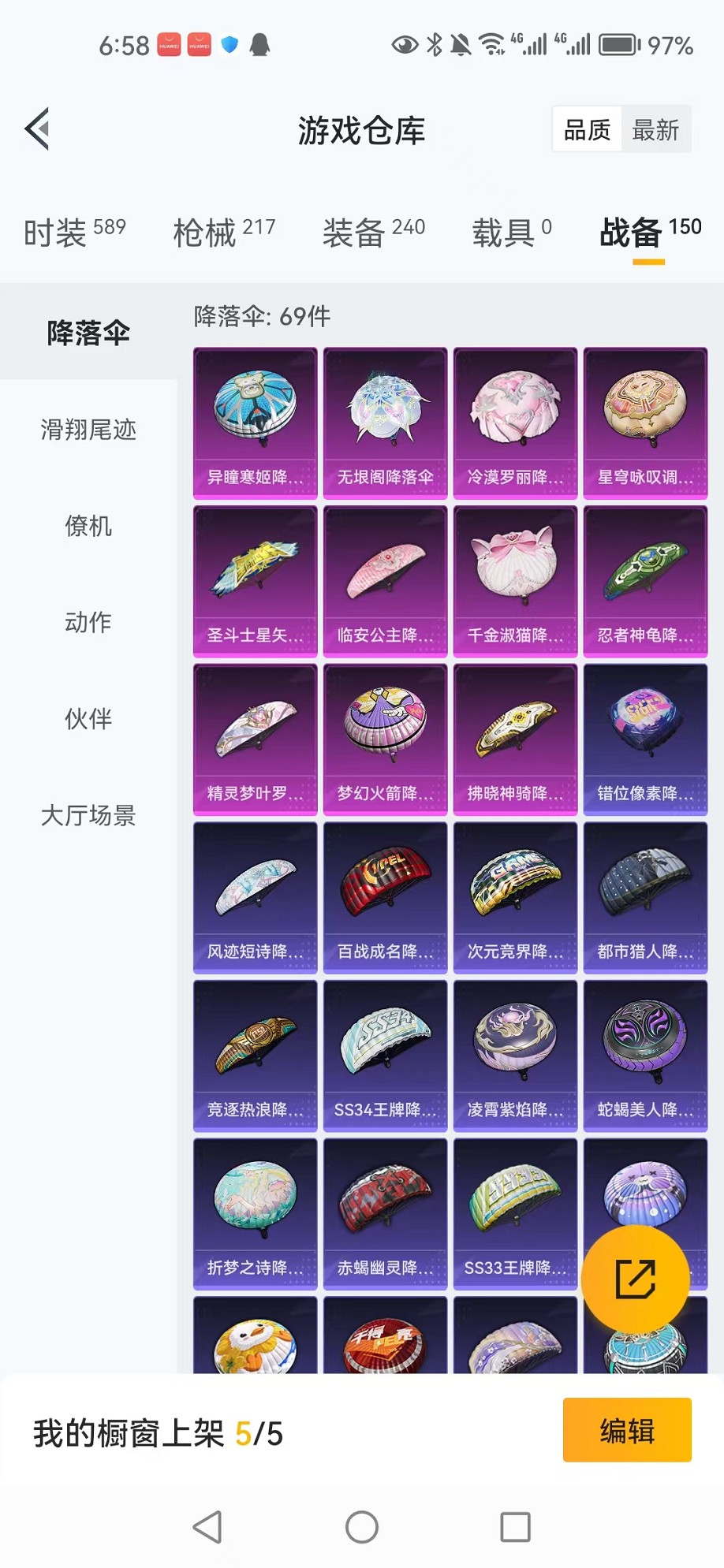Switch sorting to 最新
Image resolution: width=724 pixels, height=1568 pixels.
pyautogui.click(x=655, y=129)
